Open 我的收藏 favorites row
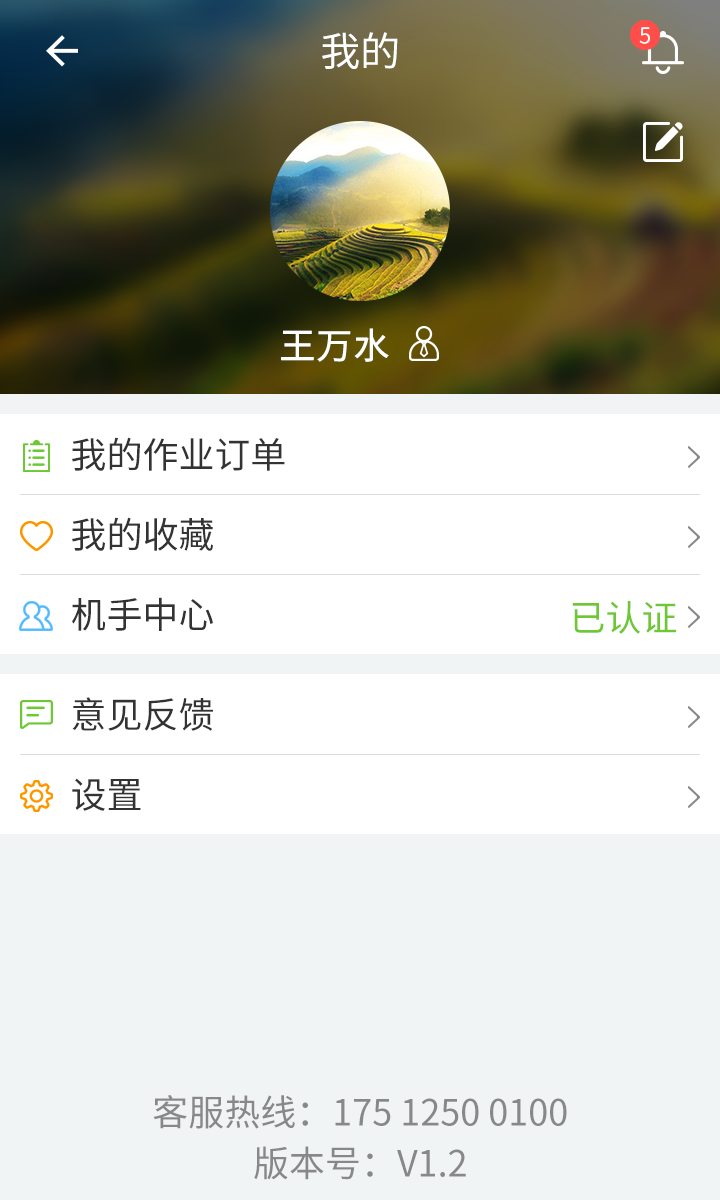 pyautogui.click(x=360, y=535)
